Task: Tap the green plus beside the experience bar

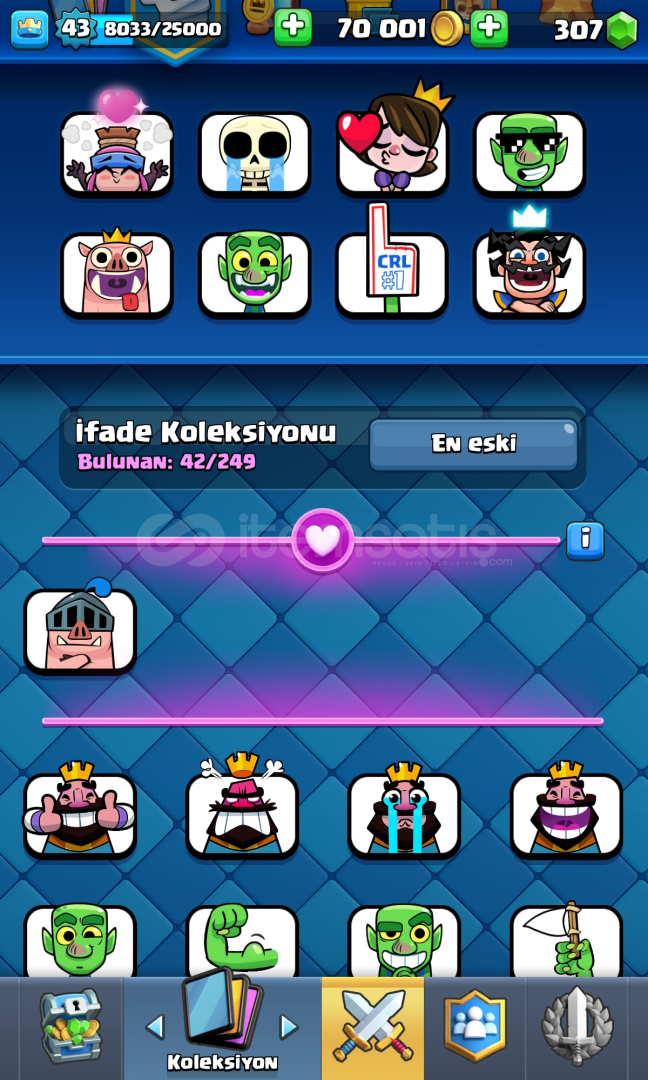Action: 293,28
